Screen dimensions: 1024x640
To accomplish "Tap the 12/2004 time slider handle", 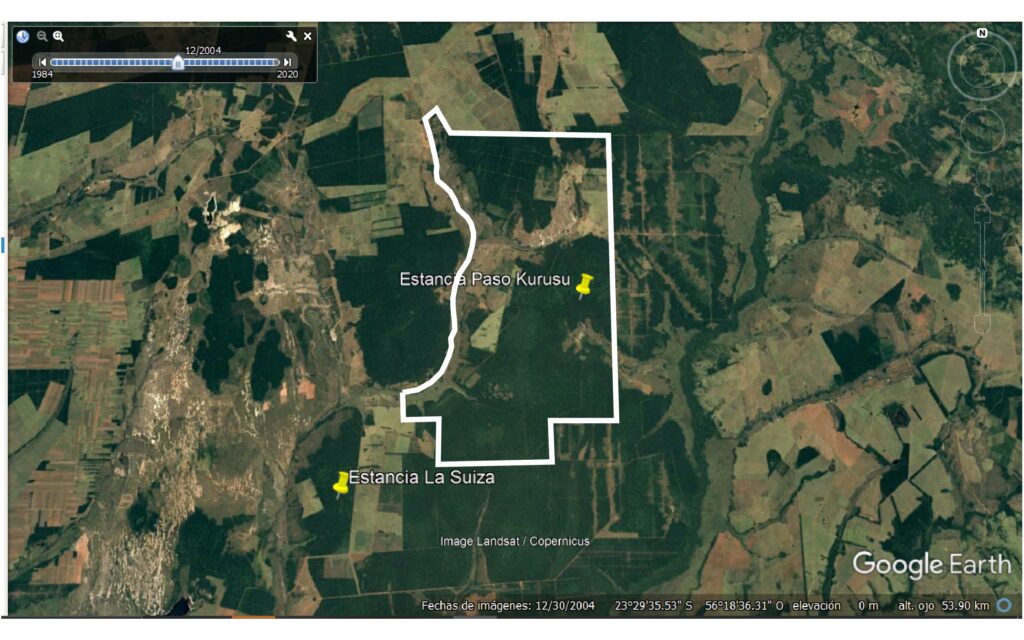I will [x=178, y=63].
